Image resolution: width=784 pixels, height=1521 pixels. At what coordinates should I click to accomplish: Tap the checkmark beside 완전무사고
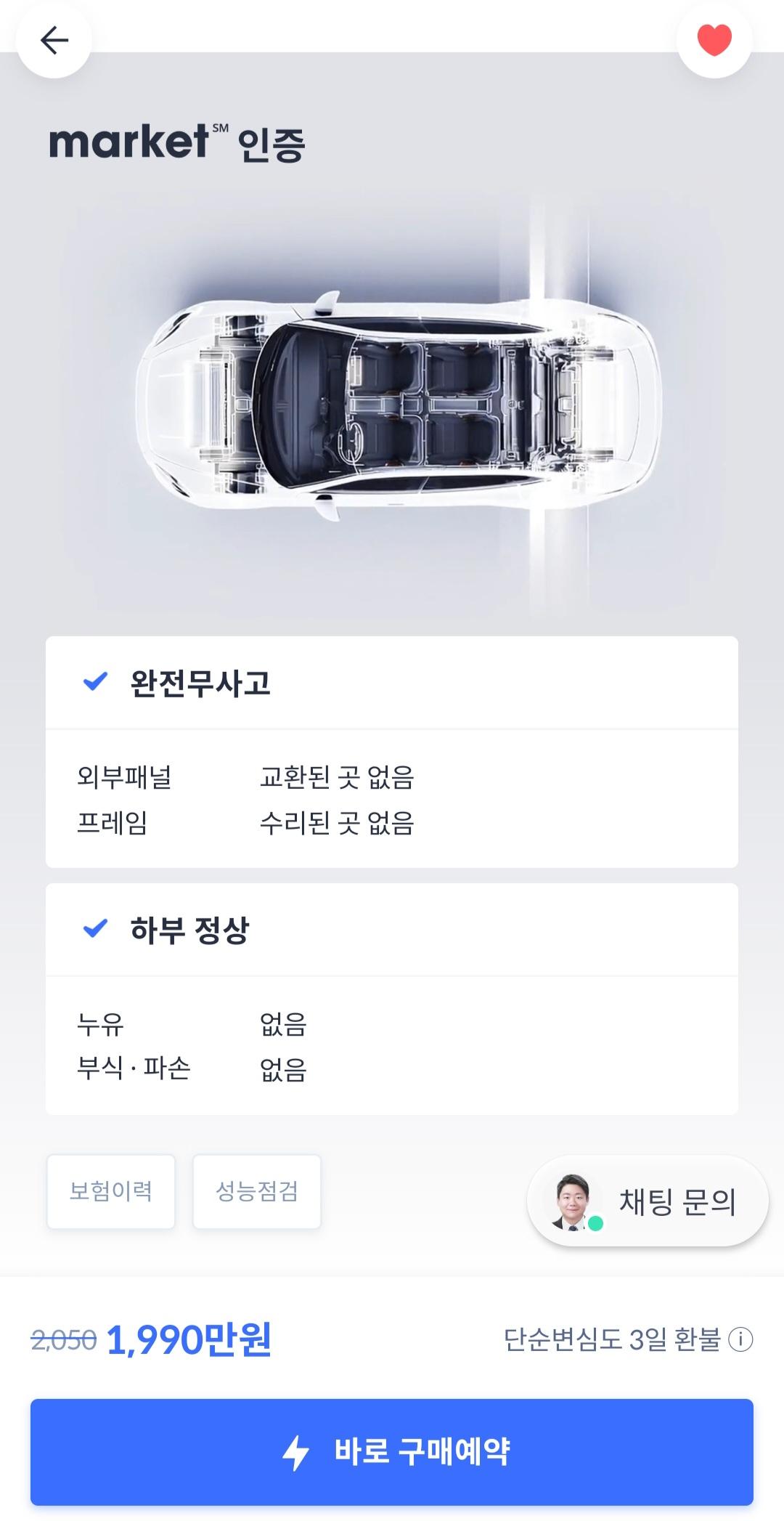coord(94,681)
